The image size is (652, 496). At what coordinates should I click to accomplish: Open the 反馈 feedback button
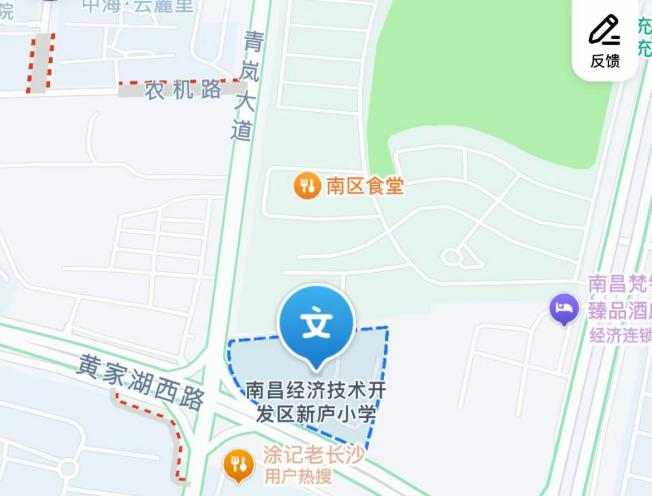[605, 41]
